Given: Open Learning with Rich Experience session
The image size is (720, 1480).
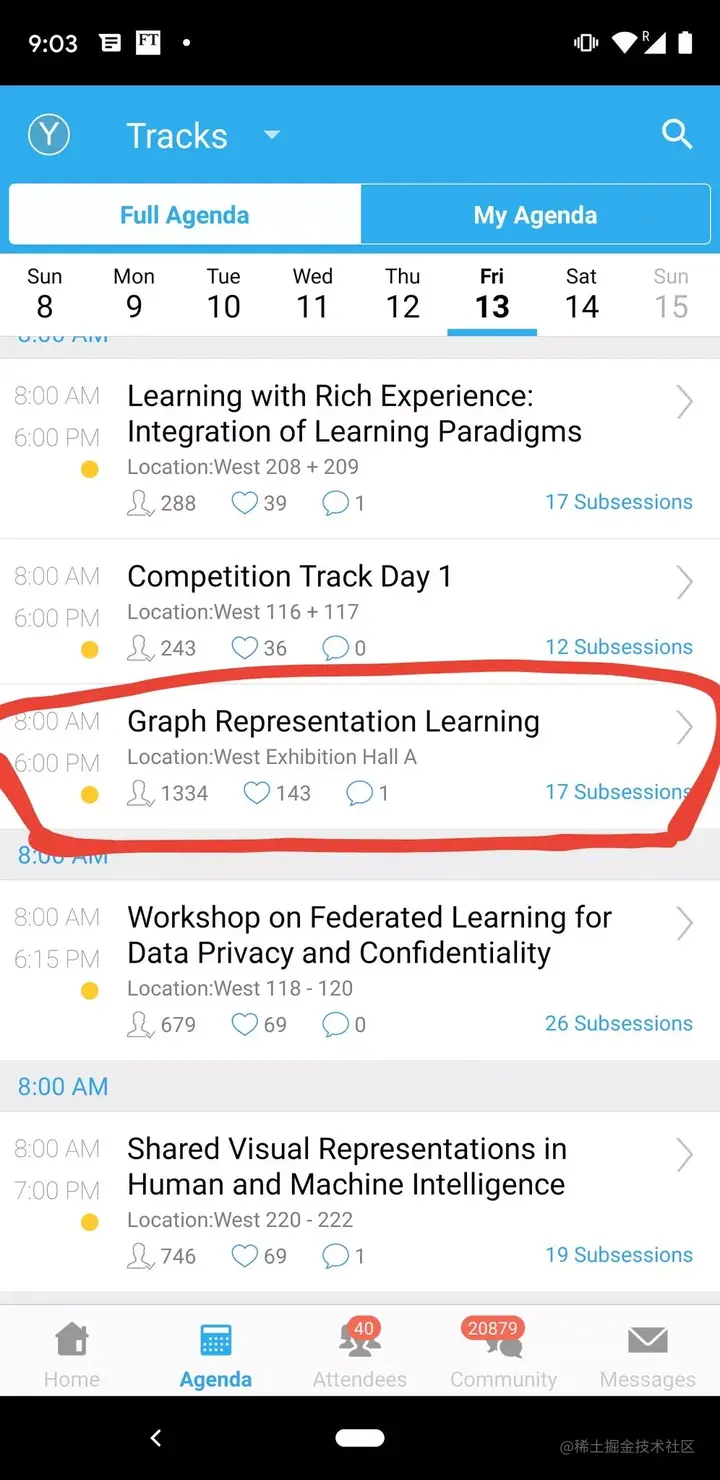Looking at the screenshot, I should tap(355, 414).
